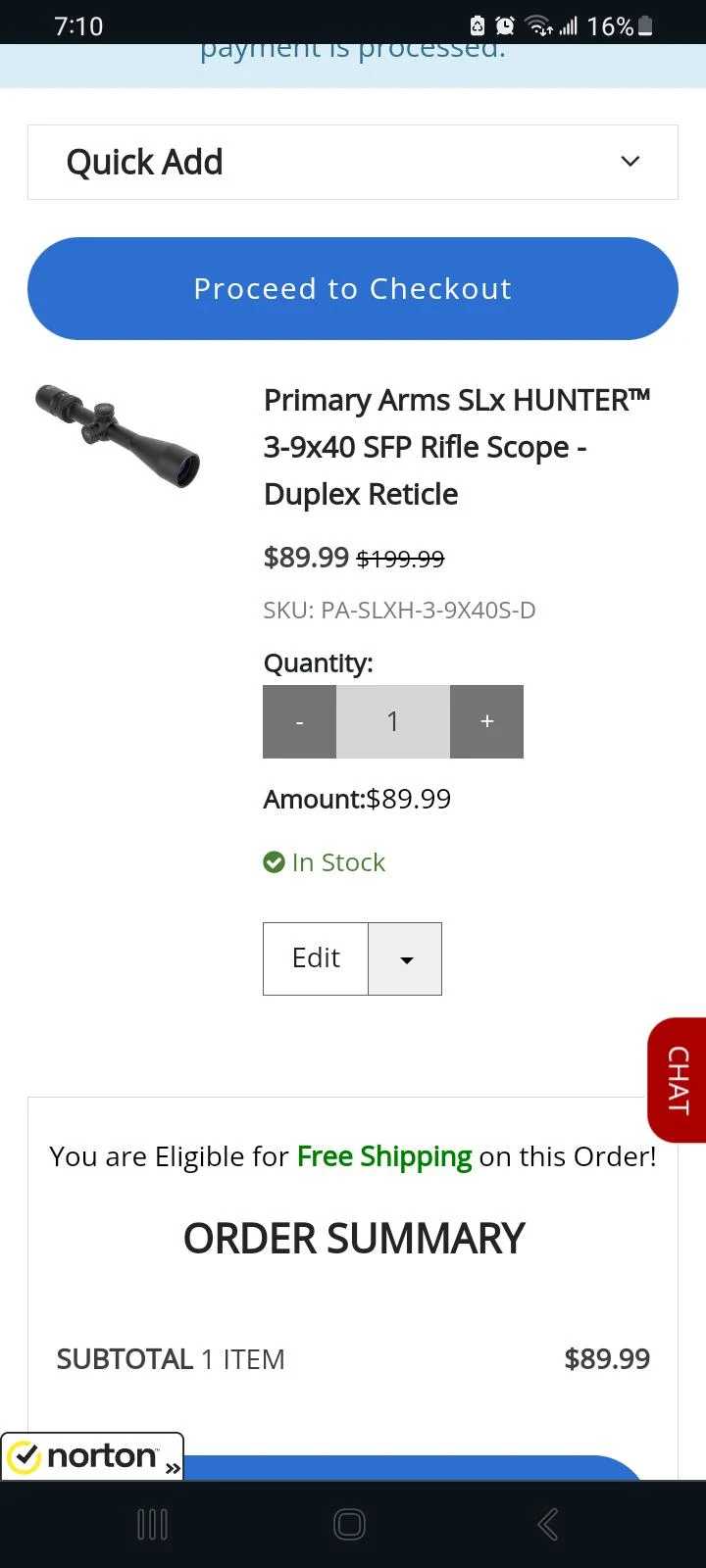Select the quantity input field
The height and width of the screenshot is (1568, 706).
coord(393,721)
